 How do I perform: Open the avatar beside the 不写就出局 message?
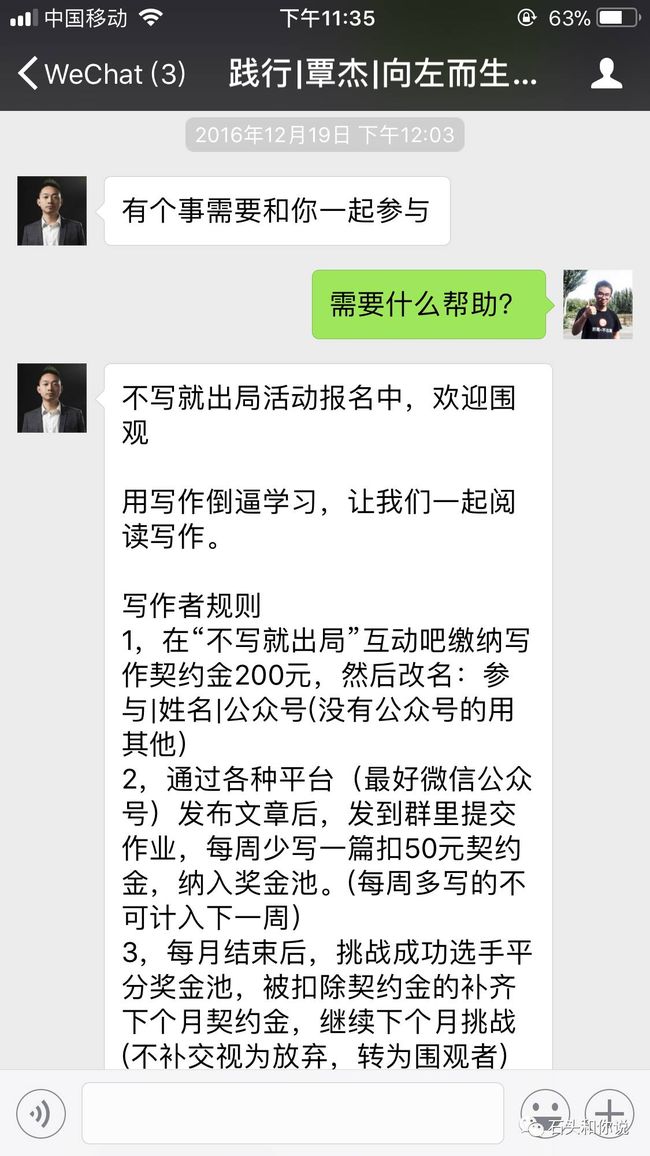click(x=52, y=398)
